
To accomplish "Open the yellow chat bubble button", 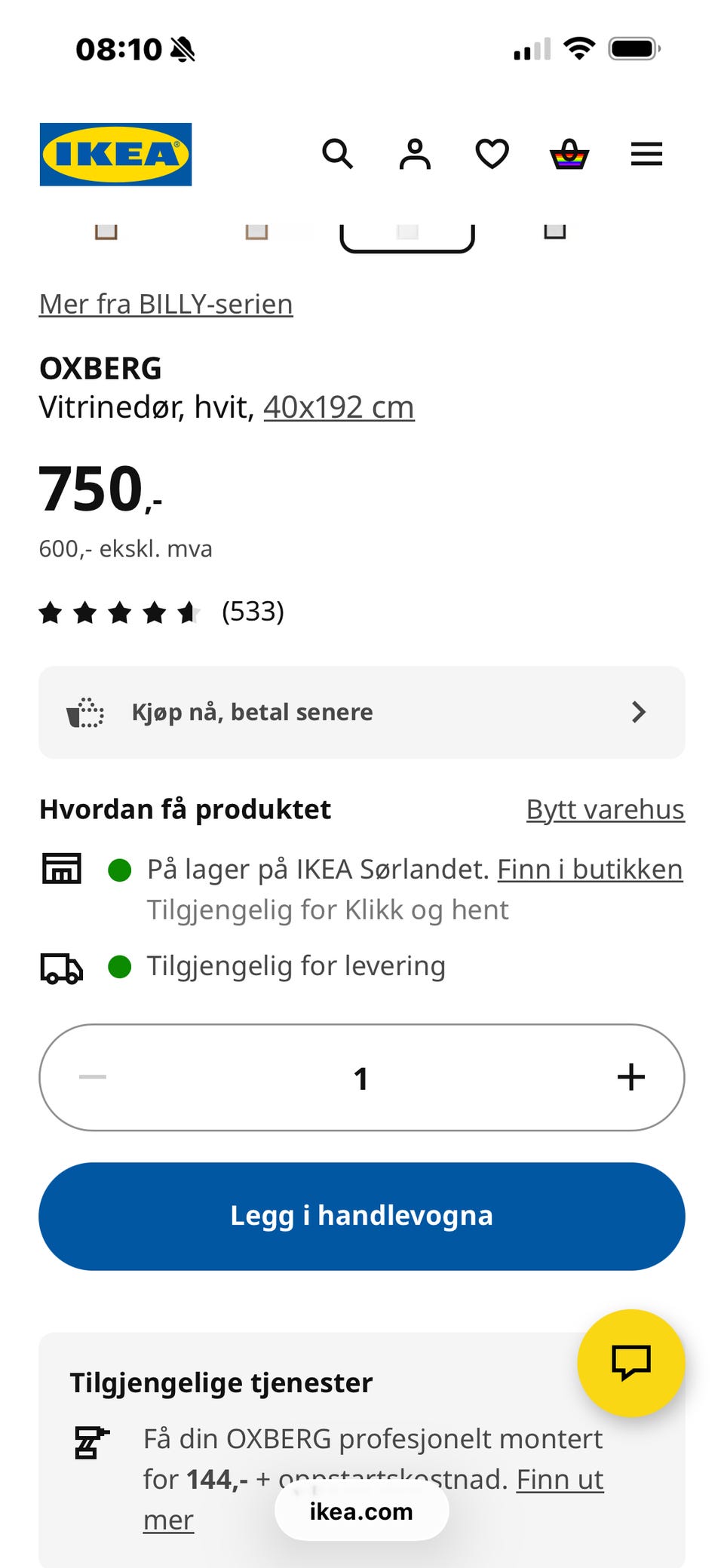I will pos(631,1363).
